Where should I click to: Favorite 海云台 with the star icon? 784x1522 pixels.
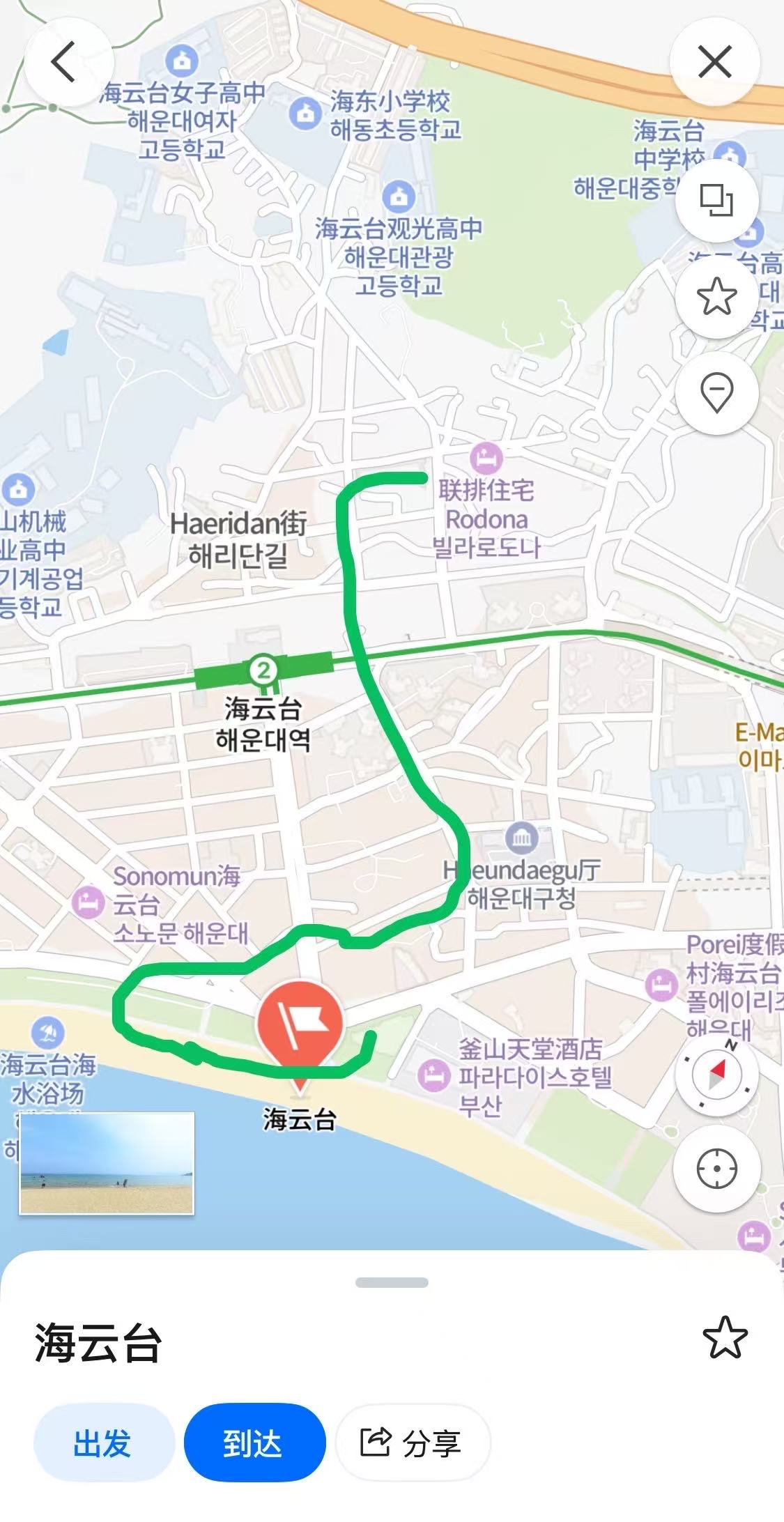[725, 1337]
